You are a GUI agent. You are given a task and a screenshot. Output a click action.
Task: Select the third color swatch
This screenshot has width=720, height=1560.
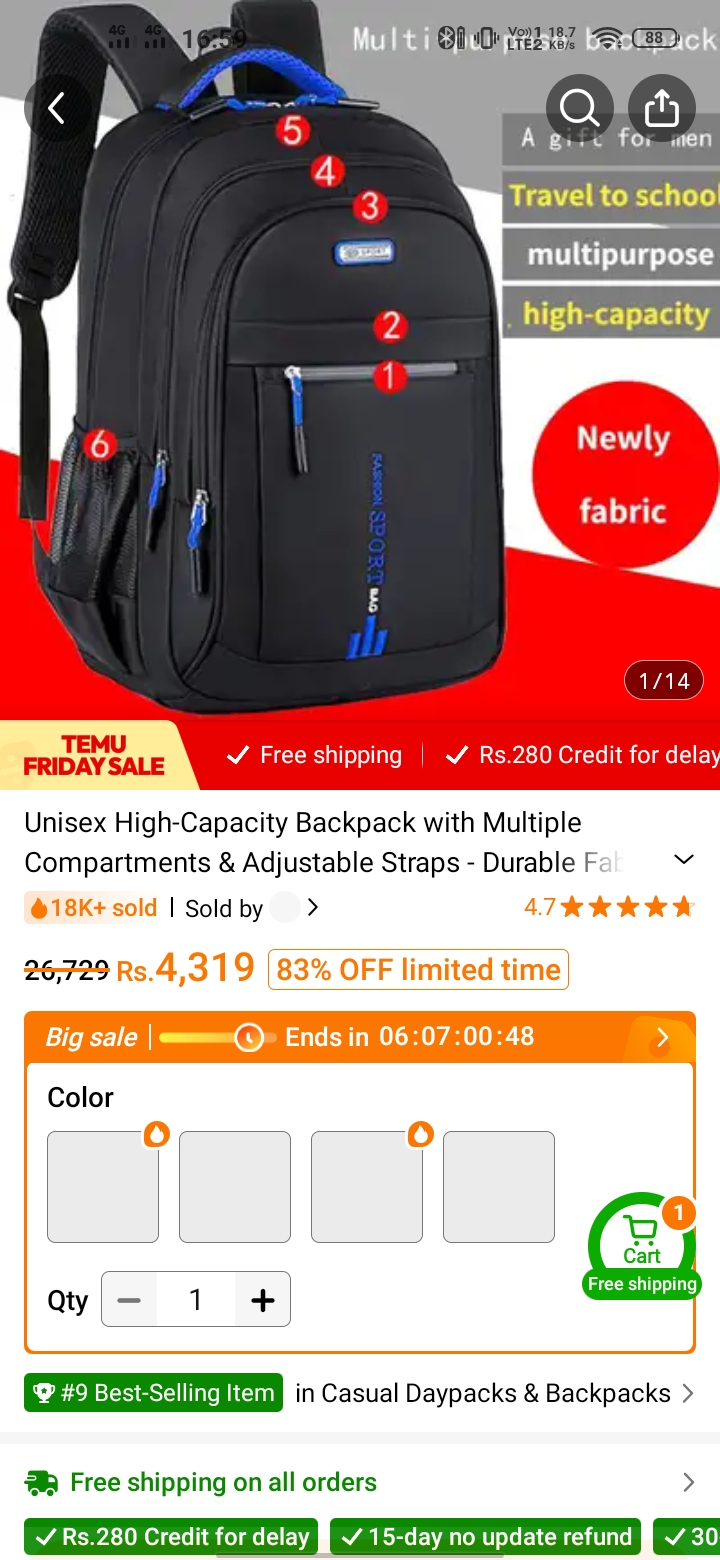click(x=367, y=1187)
